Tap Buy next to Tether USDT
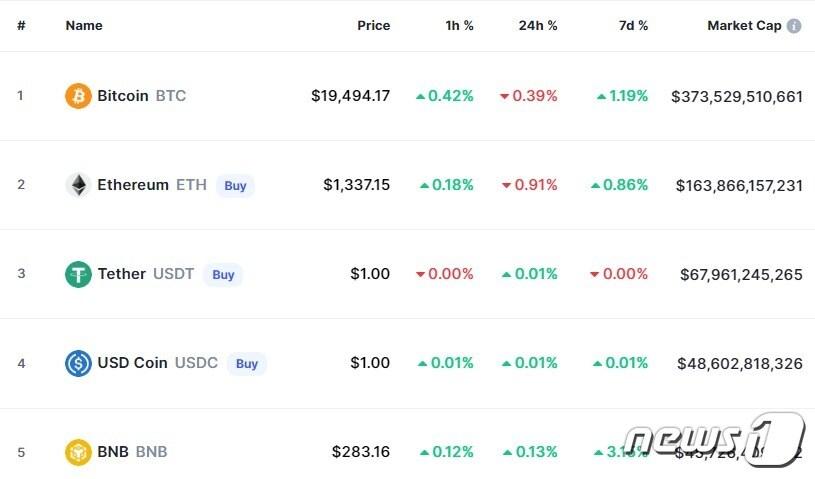The height and width of the screenshot is (479, 815). pos(223,274)
